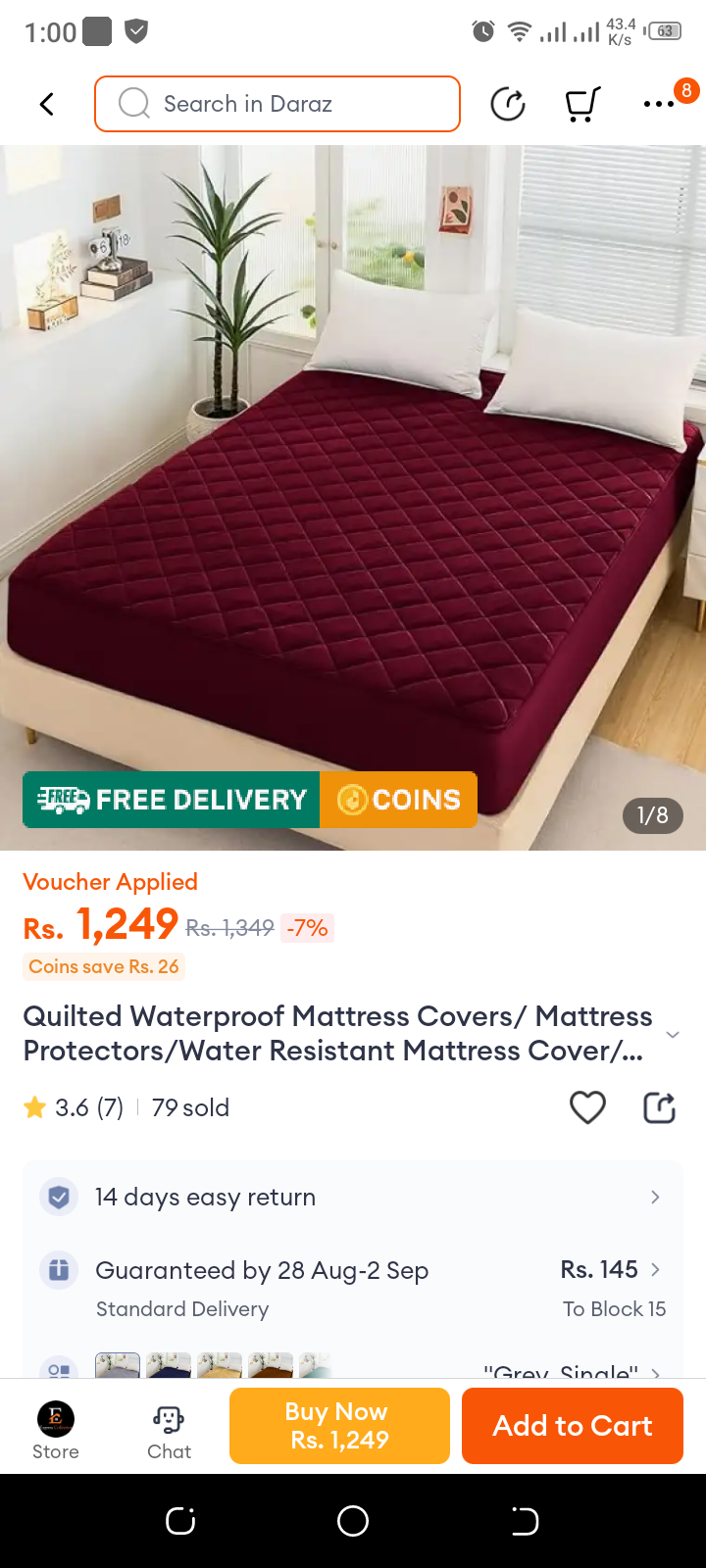Image resolution: width=706 pixels, height=1568 pixels.
Task: Add product to wishlist with heart
Action: pyautogui.click(x=587, y=1107)
